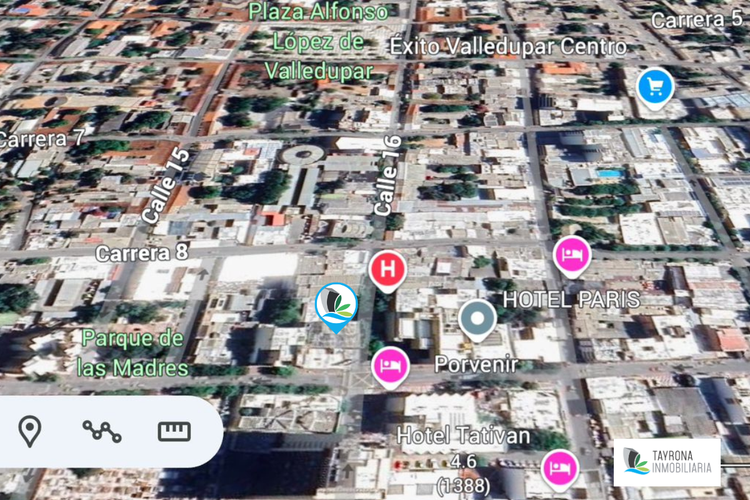Screen dimensions: 750x500
Task: Select the draw path tool
Action: coord(102,431)
